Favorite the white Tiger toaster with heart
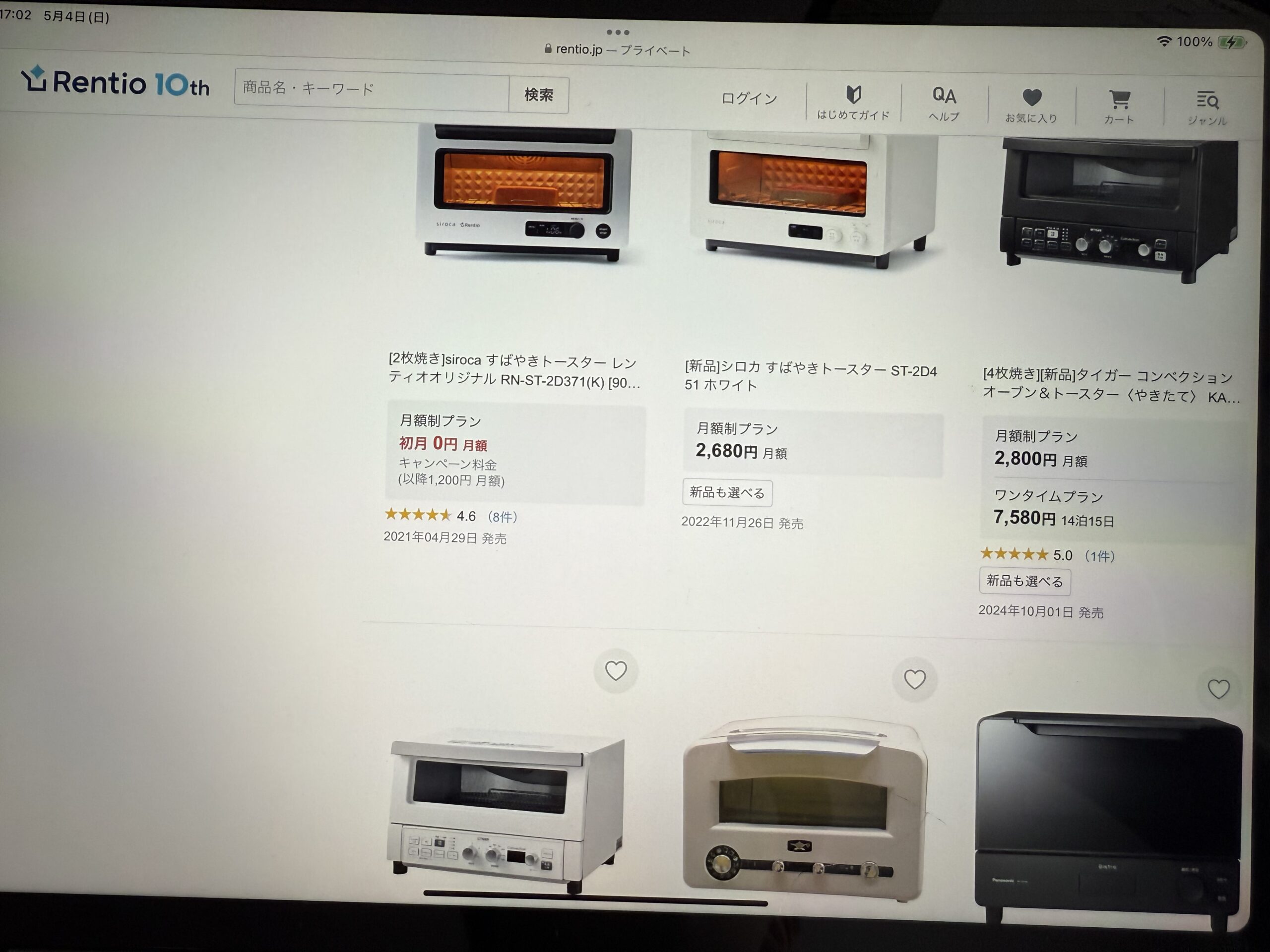The image size is (1270, 952). [x=616, y=671]
